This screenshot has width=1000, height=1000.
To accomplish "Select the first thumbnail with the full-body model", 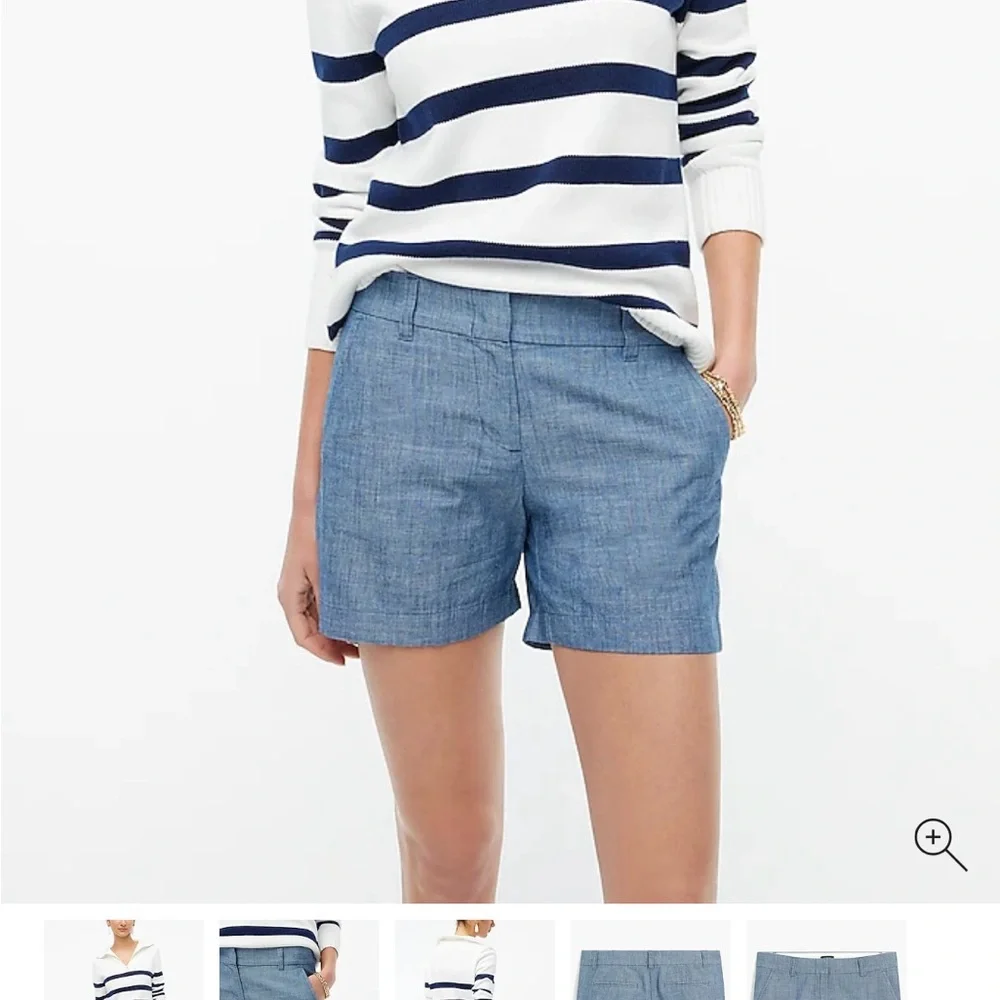I will click(124, 960).
